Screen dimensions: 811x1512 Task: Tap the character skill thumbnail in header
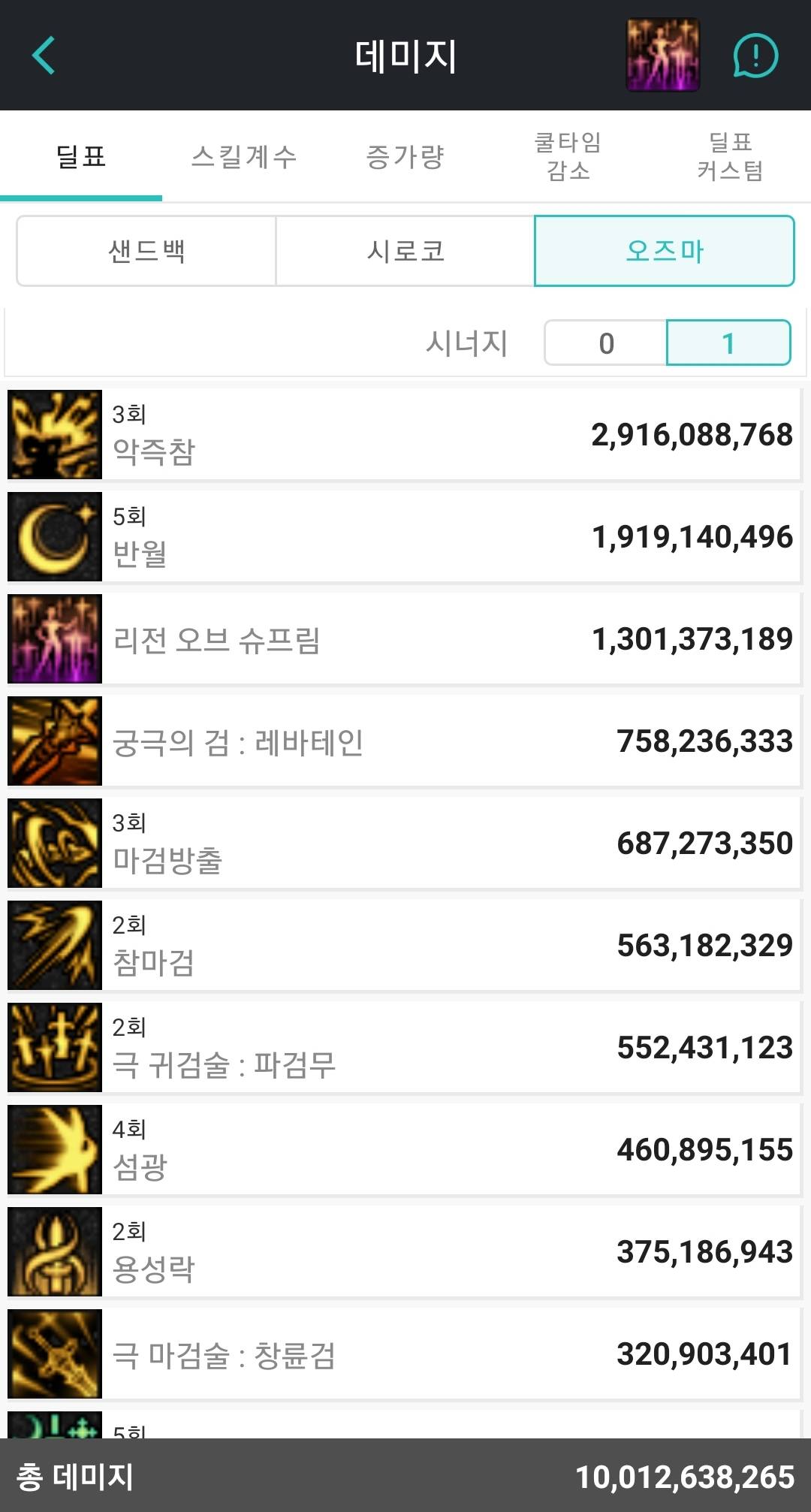(663, 56)
